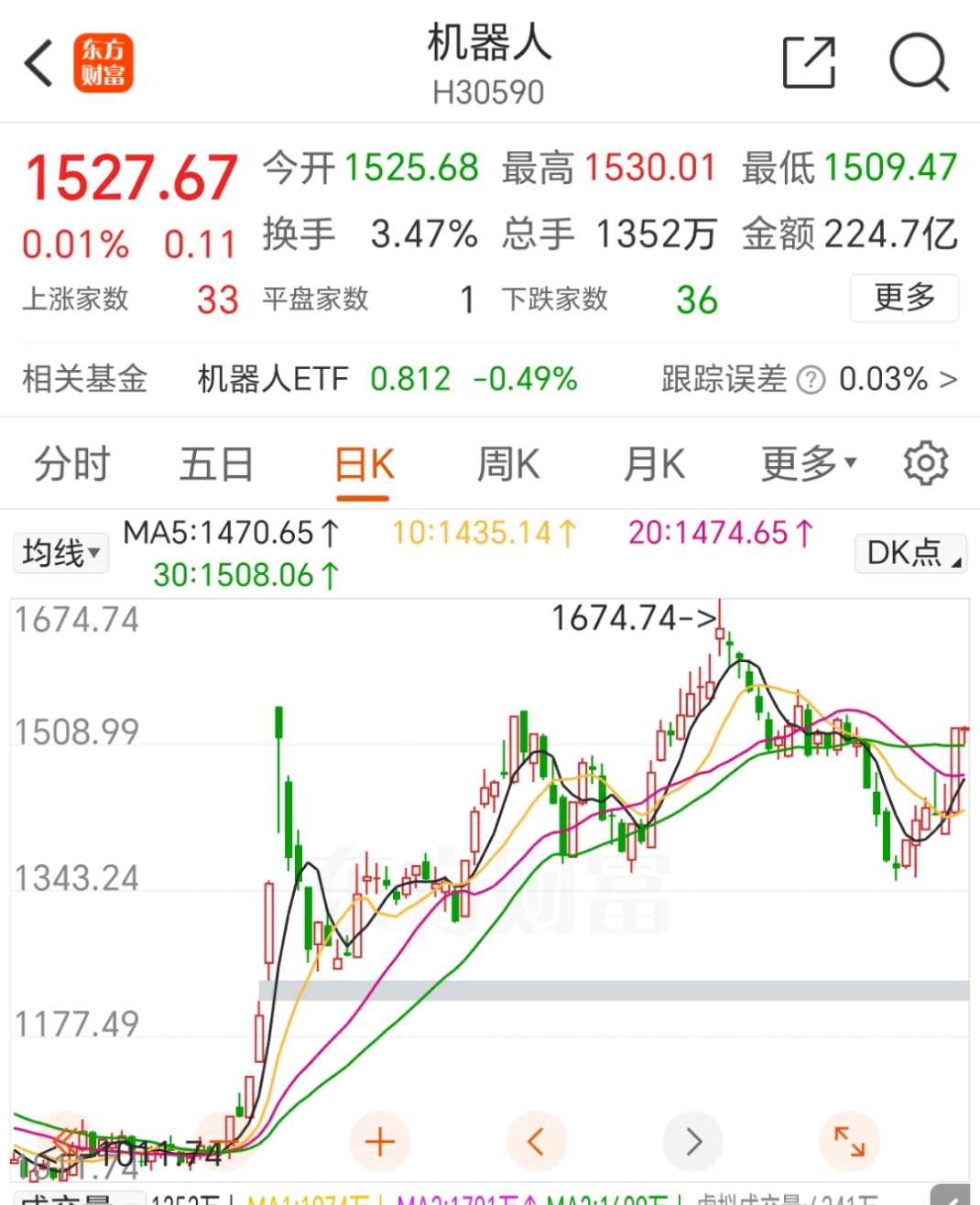Expand 跟踪误差 details chevron
This screenshot has width=980, height=1205.
pyautogui.click(x=954, y=378)
